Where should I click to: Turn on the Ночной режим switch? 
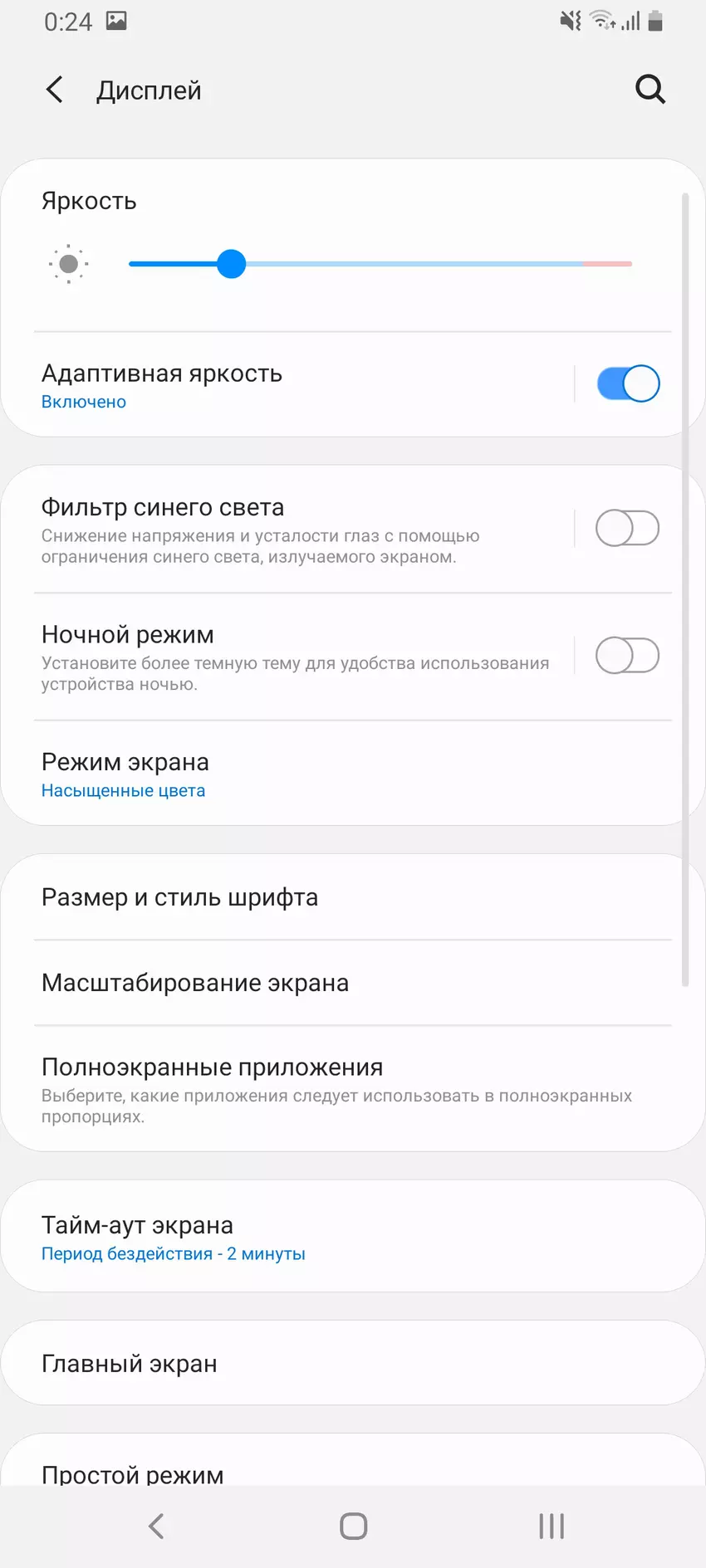[x=627, y=656]
